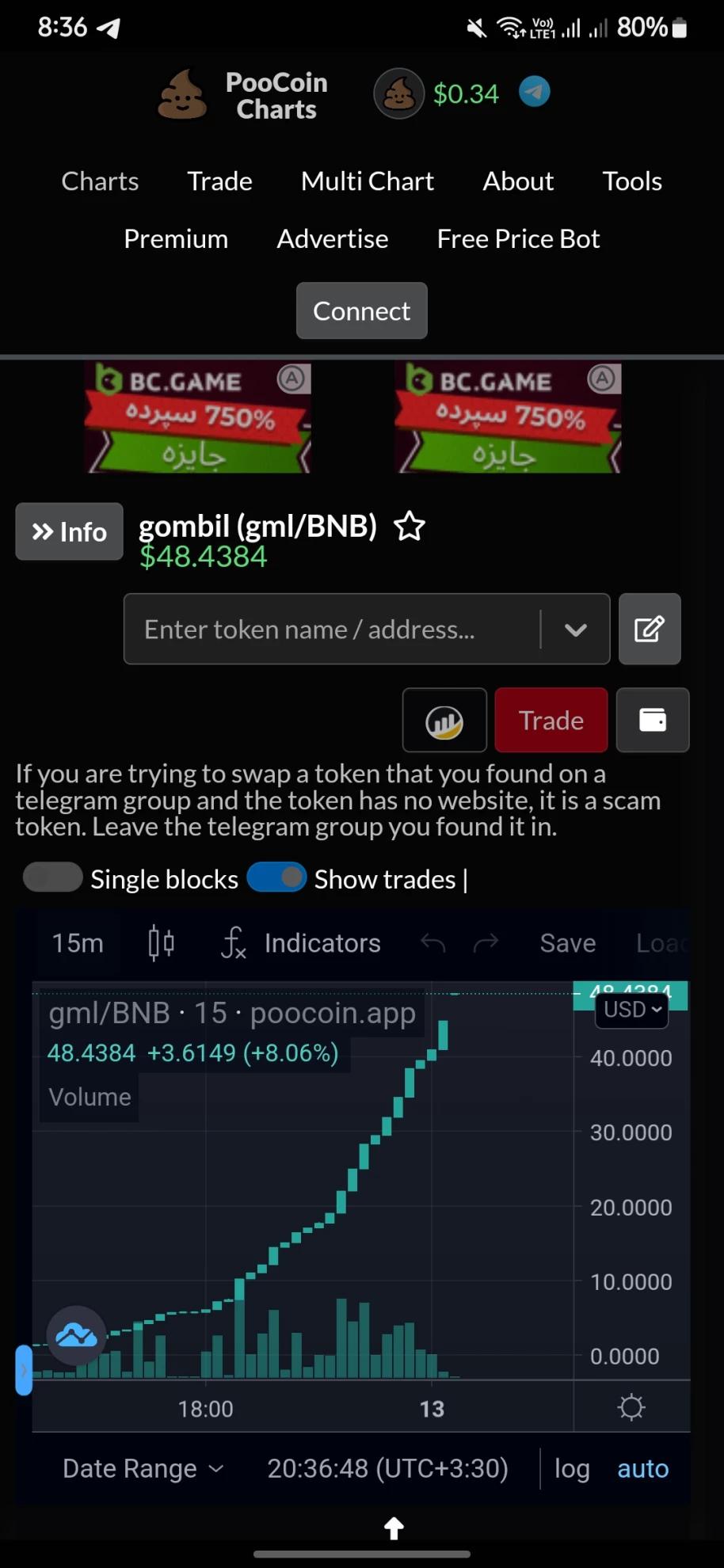Tap the red Trade button
The width and height of the screenshot is (724, 1568).
551,721
